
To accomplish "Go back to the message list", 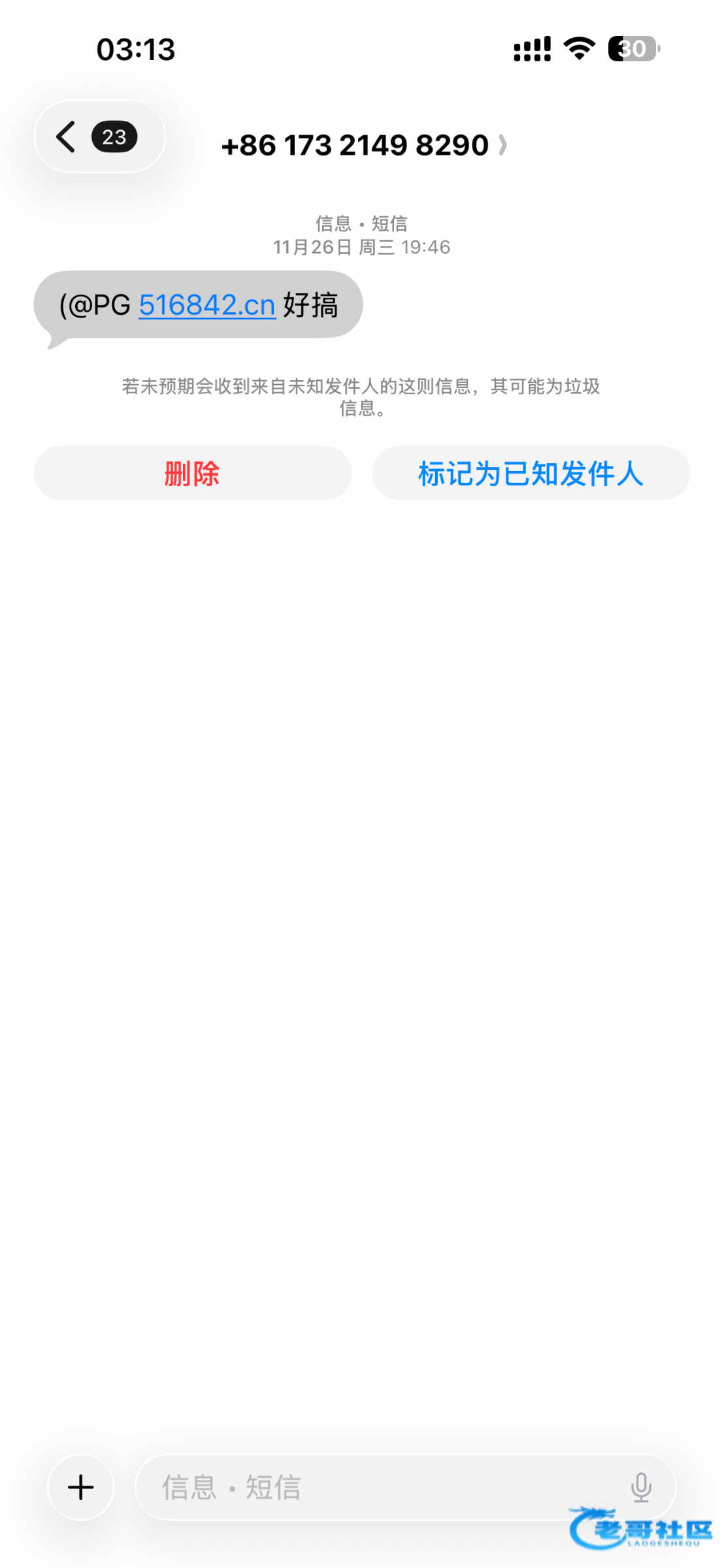I will click(98, 137).
